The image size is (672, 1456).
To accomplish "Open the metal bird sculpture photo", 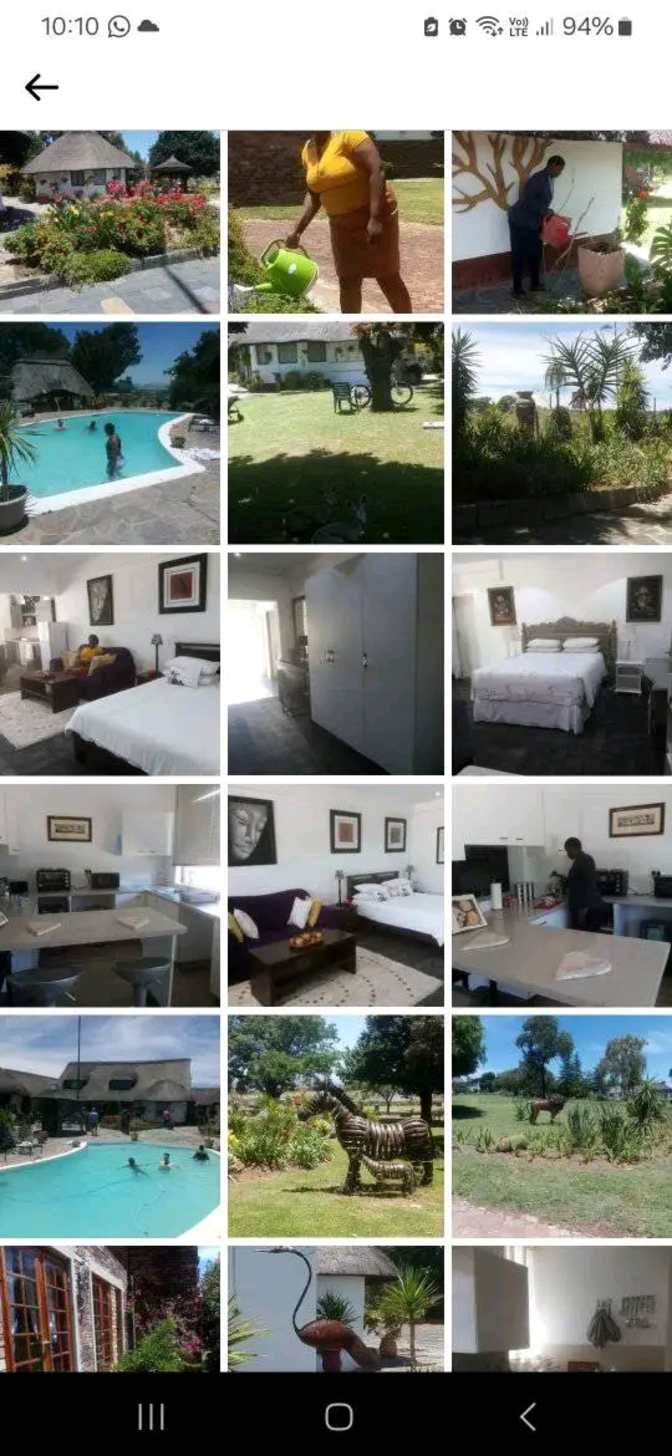I will click(336, 1308).
